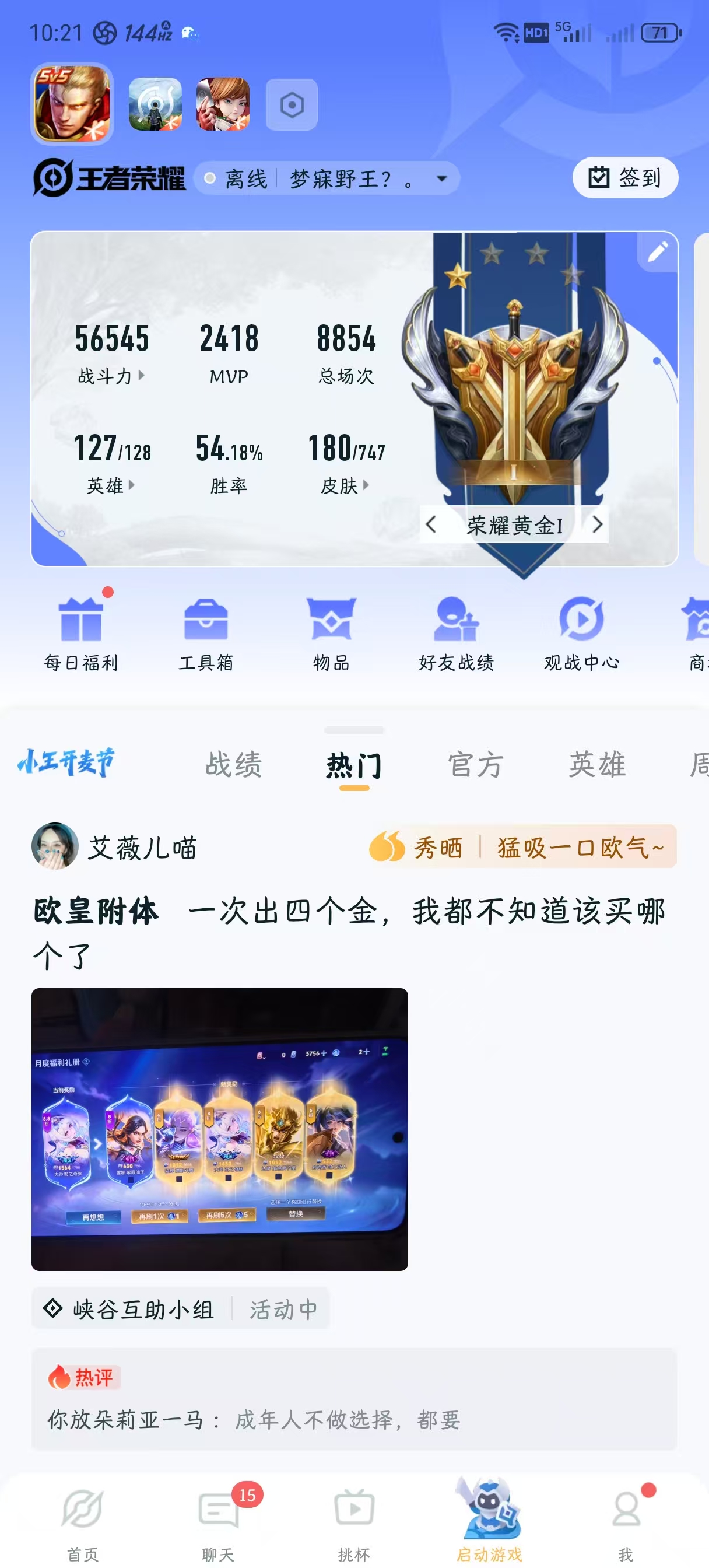Open the 工具箱 toolbox
The height and width of the screenshot is (1568, 709).
[x=206, y=633]
